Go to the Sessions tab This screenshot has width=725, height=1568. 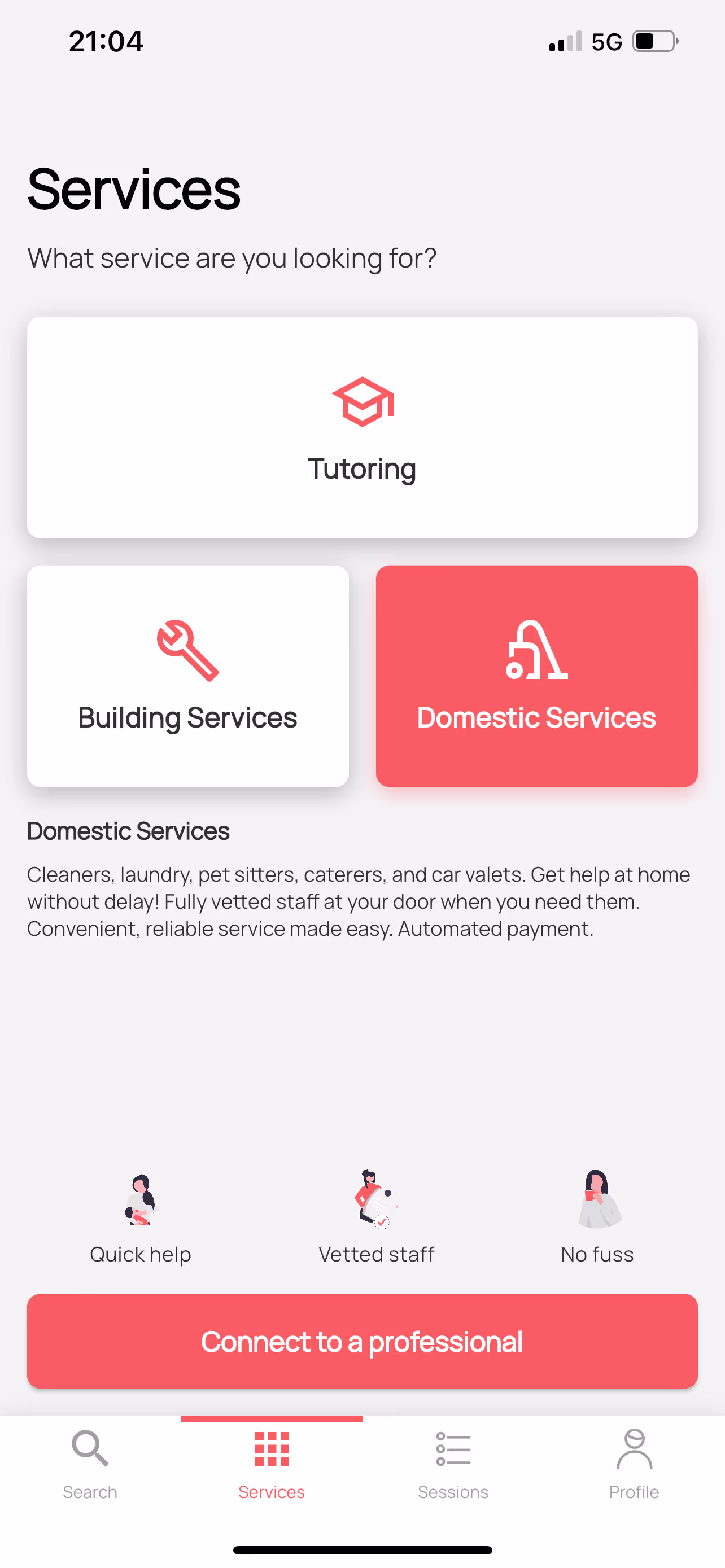453,1466
